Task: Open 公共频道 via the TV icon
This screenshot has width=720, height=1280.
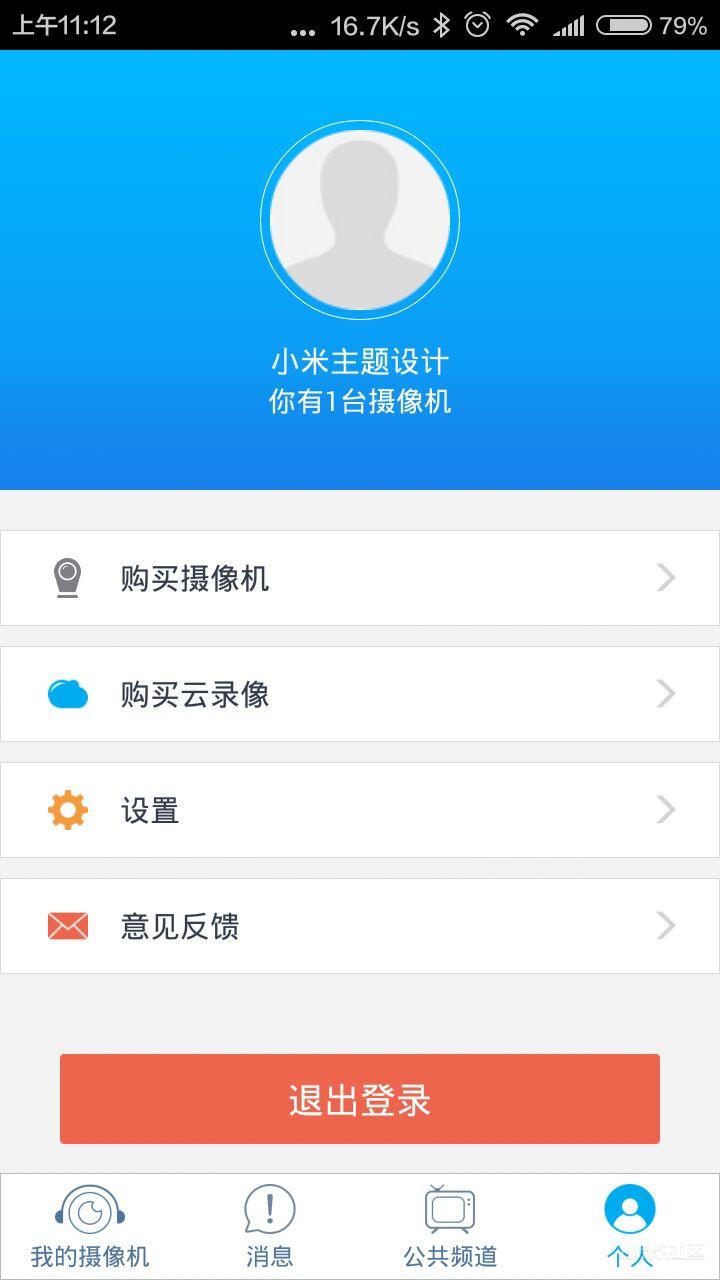Action: coord(449,1211)
